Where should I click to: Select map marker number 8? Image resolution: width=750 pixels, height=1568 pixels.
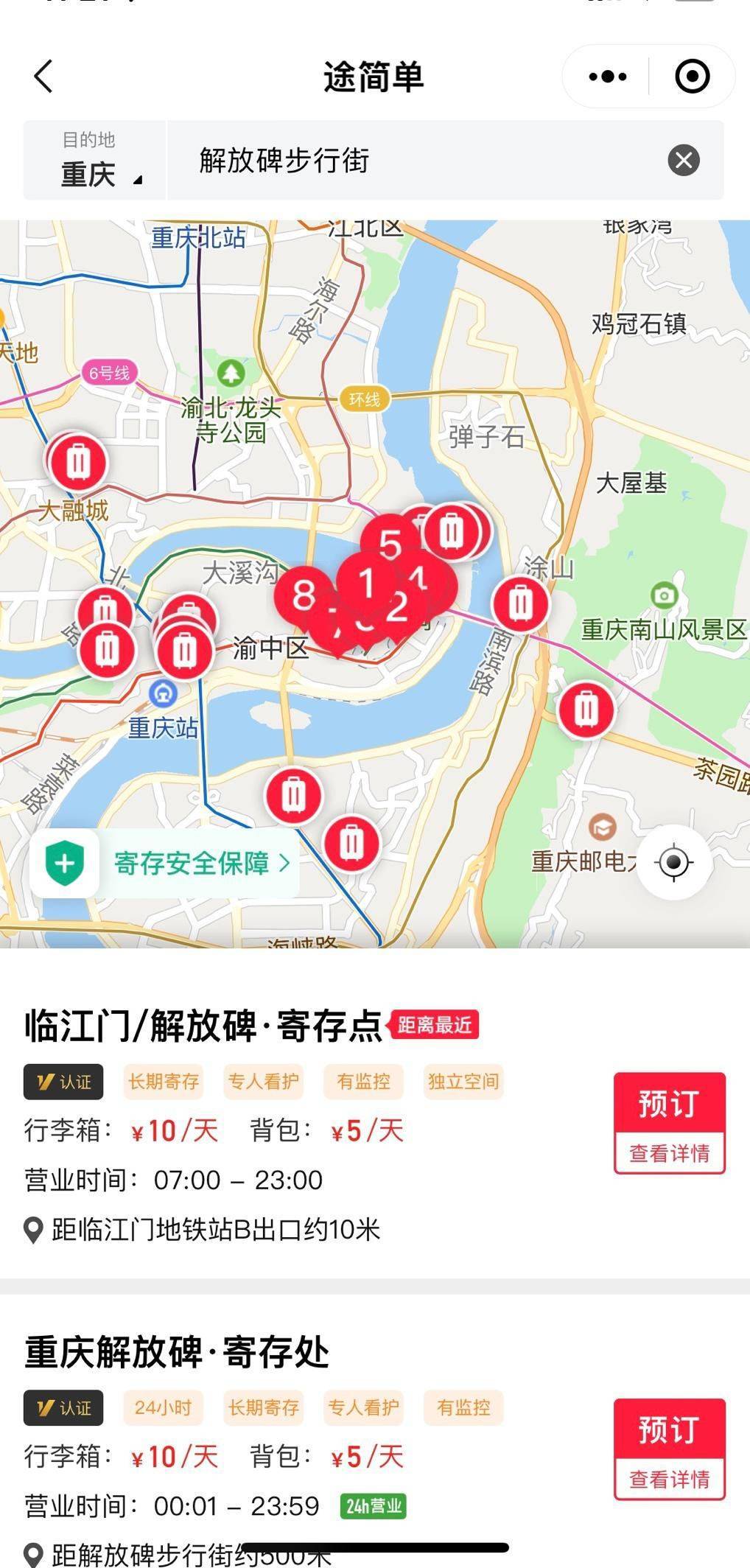pos(303,594)
